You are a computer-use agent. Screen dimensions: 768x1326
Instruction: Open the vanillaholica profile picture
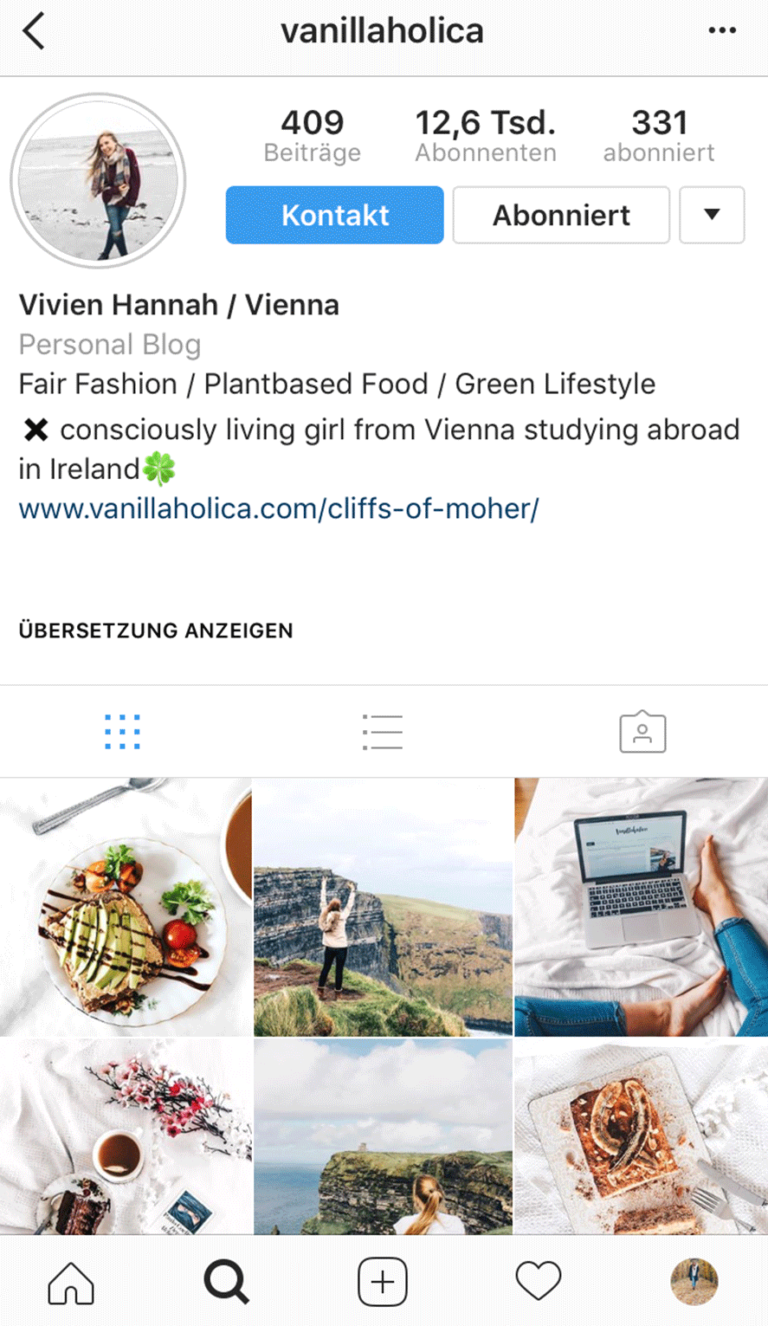[98, 181]
